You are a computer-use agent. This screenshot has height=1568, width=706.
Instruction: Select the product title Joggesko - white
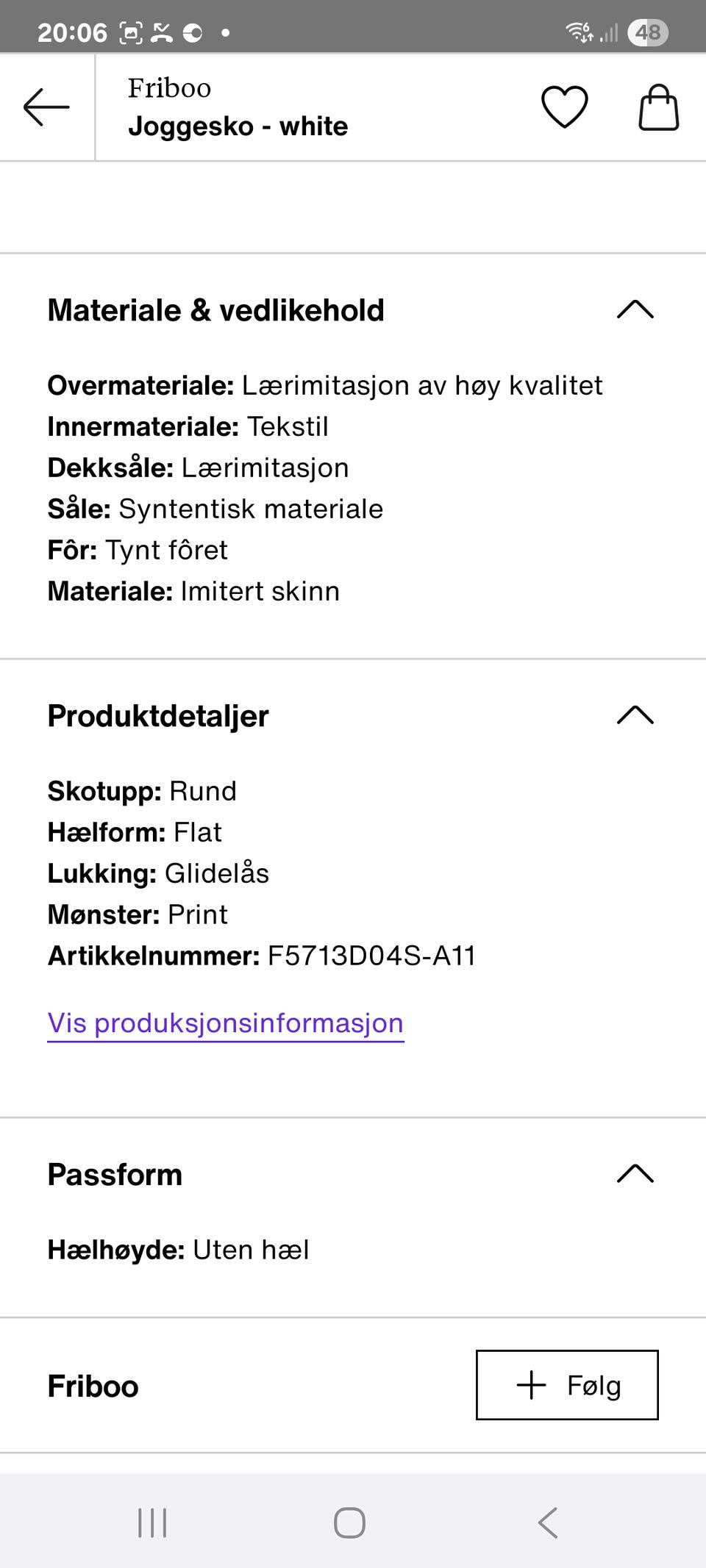point(238,126)
